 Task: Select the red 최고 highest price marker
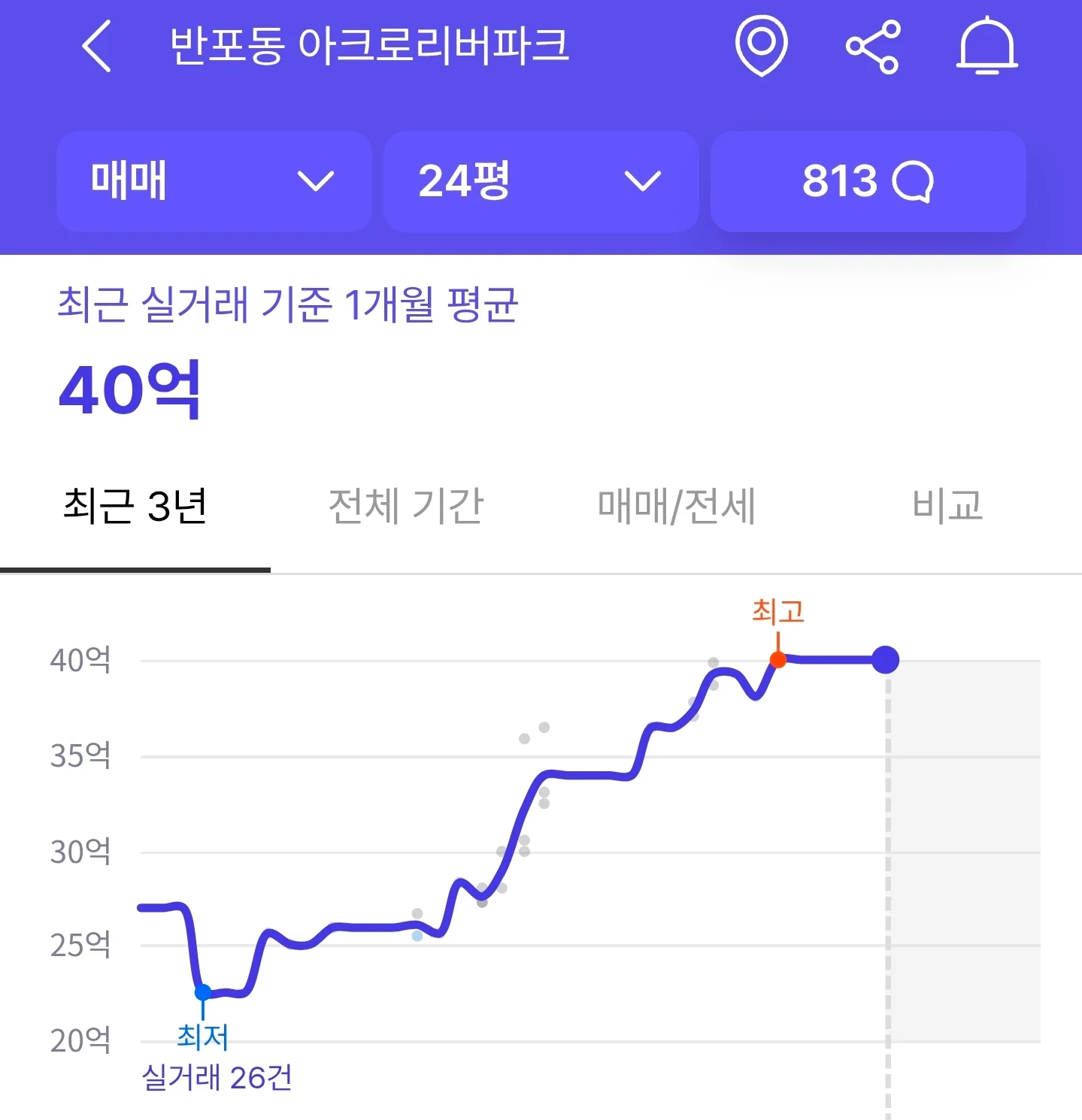pyautogui.click(x=778, y=660)
